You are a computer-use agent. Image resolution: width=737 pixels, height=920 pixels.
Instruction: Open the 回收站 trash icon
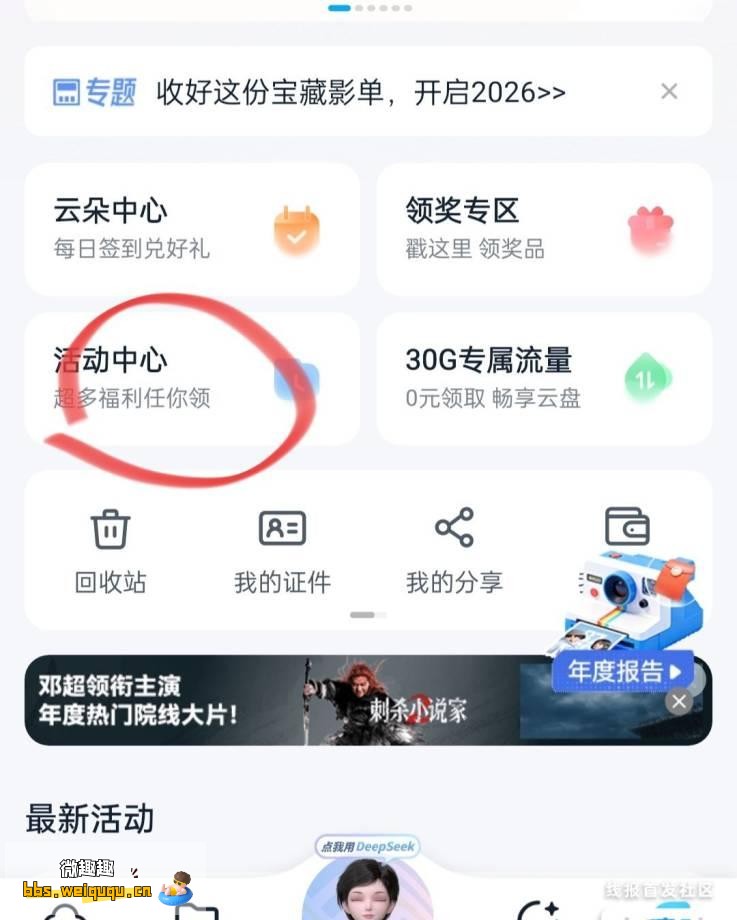pyautogui.click(x=110, y=528)
